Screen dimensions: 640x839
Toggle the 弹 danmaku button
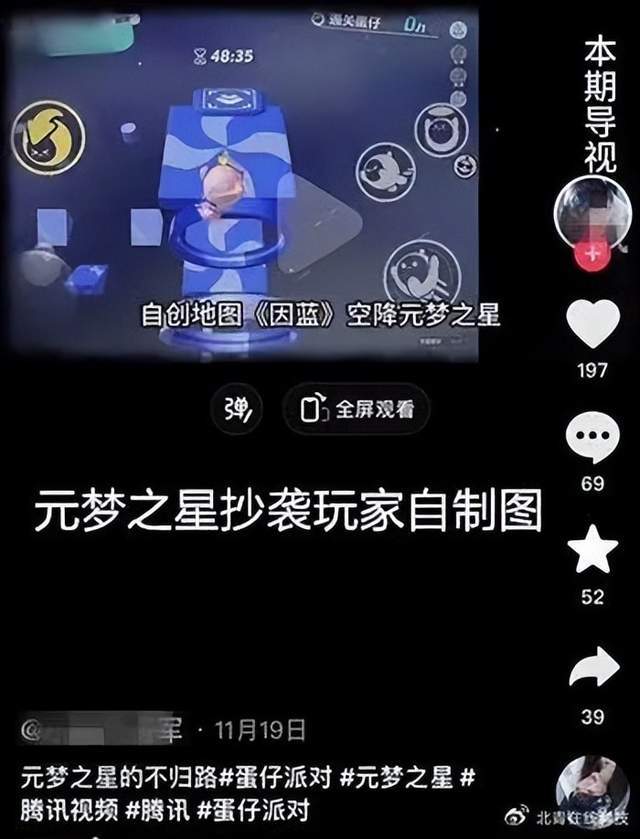coord(237,408)
